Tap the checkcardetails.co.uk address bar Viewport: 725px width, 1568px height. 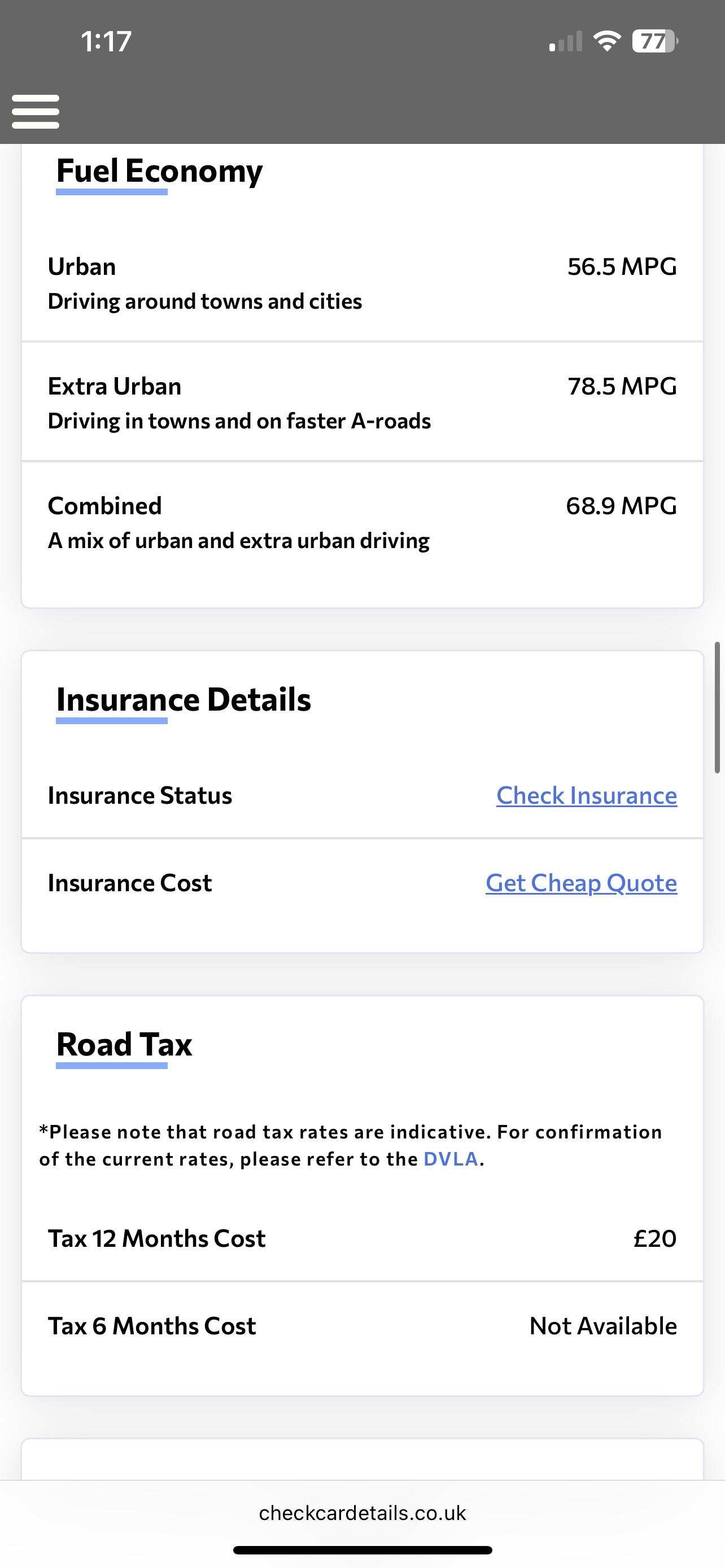pos(362,1513)
